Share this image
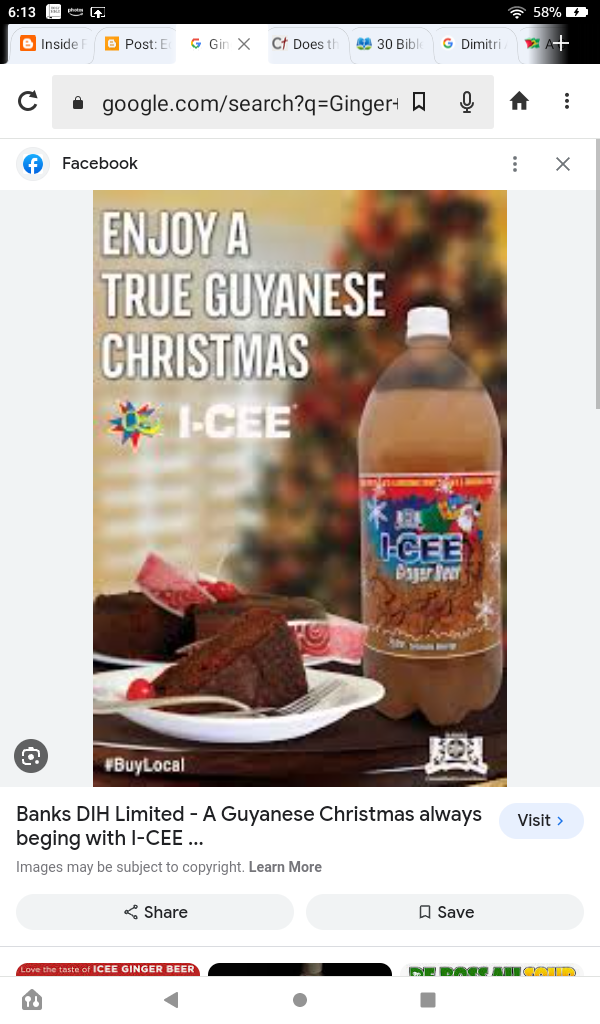Viewport: 600px width, 1024px height. (x=155, y=912)
